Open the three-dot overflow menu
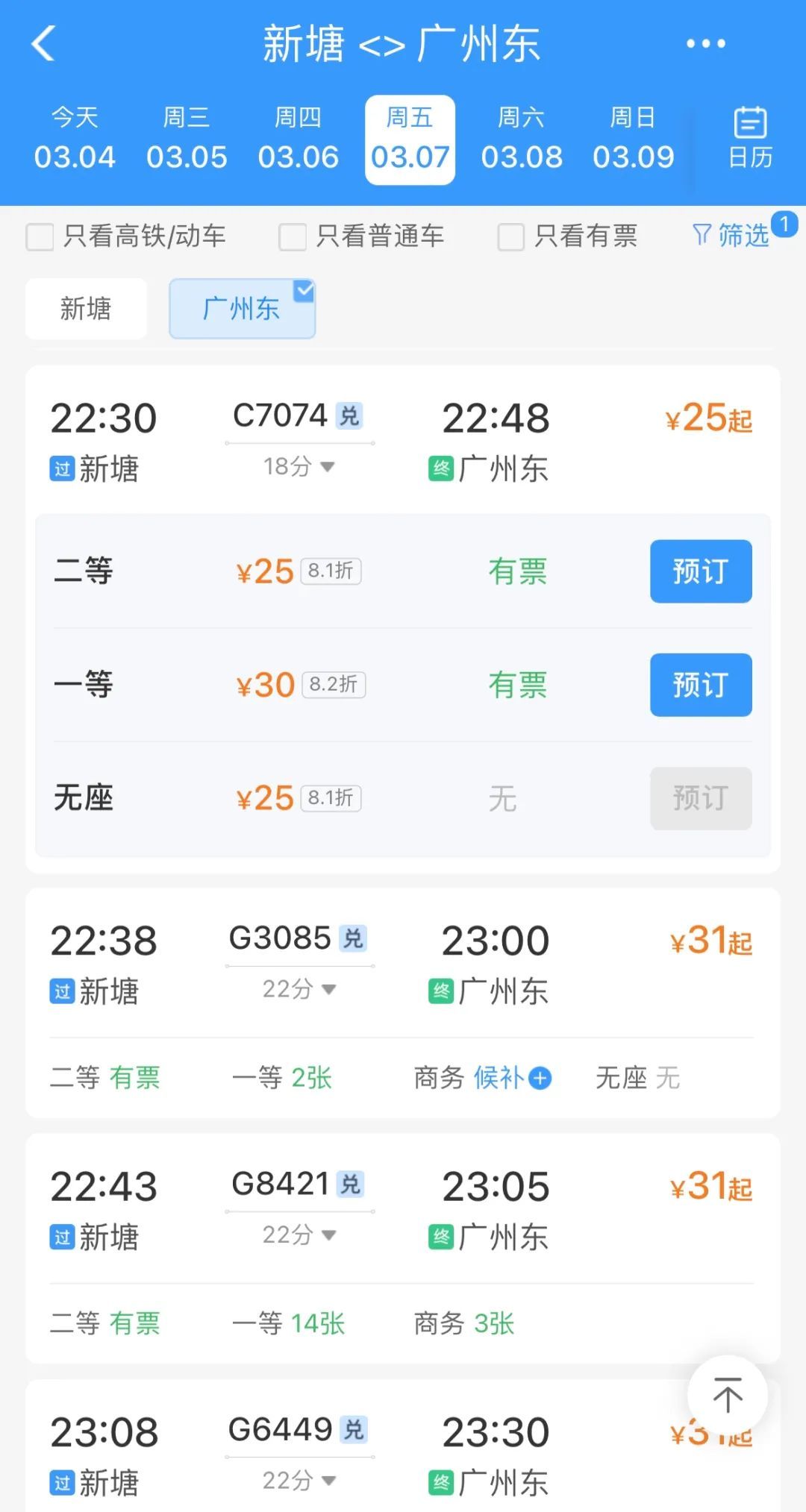 (705, 44)
